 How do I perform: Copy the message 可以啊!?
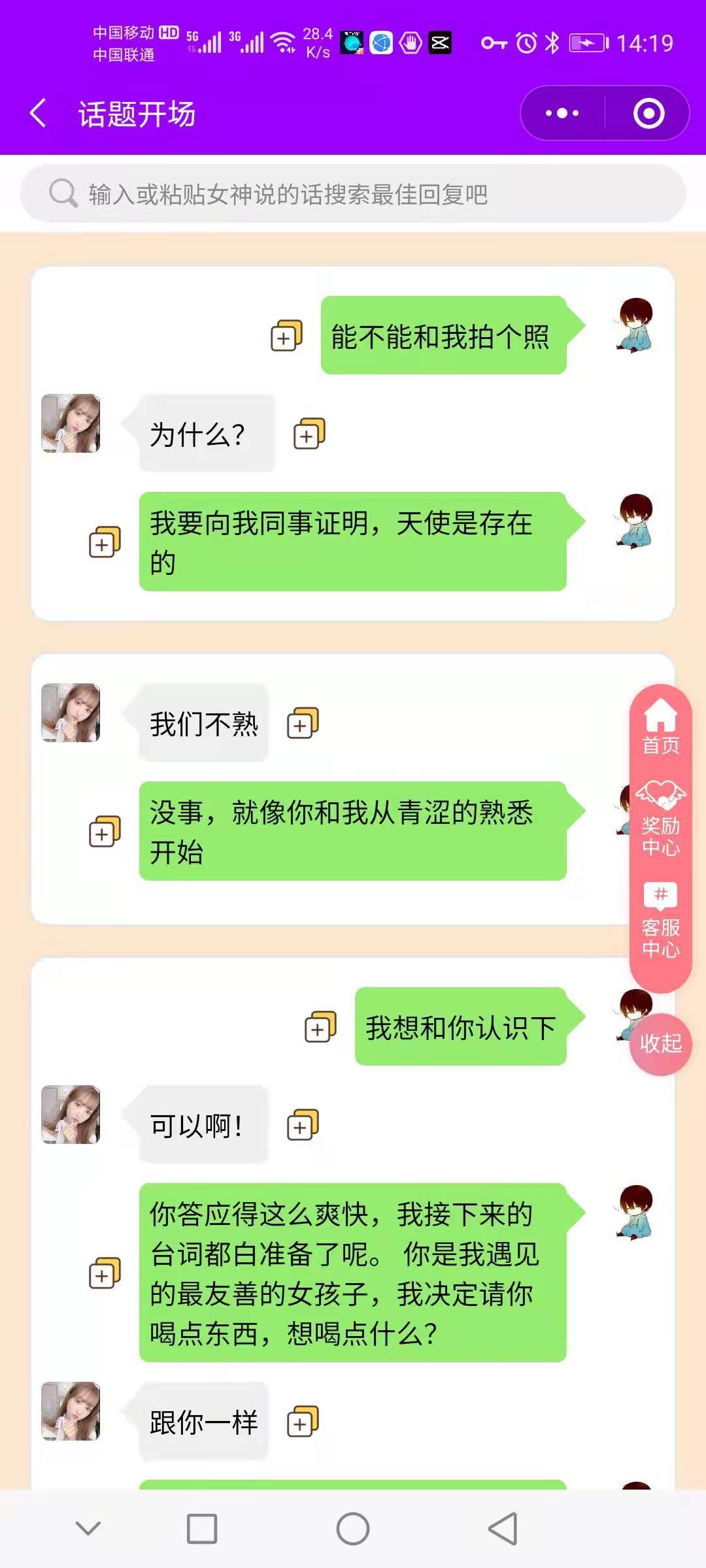point(303,1125)
